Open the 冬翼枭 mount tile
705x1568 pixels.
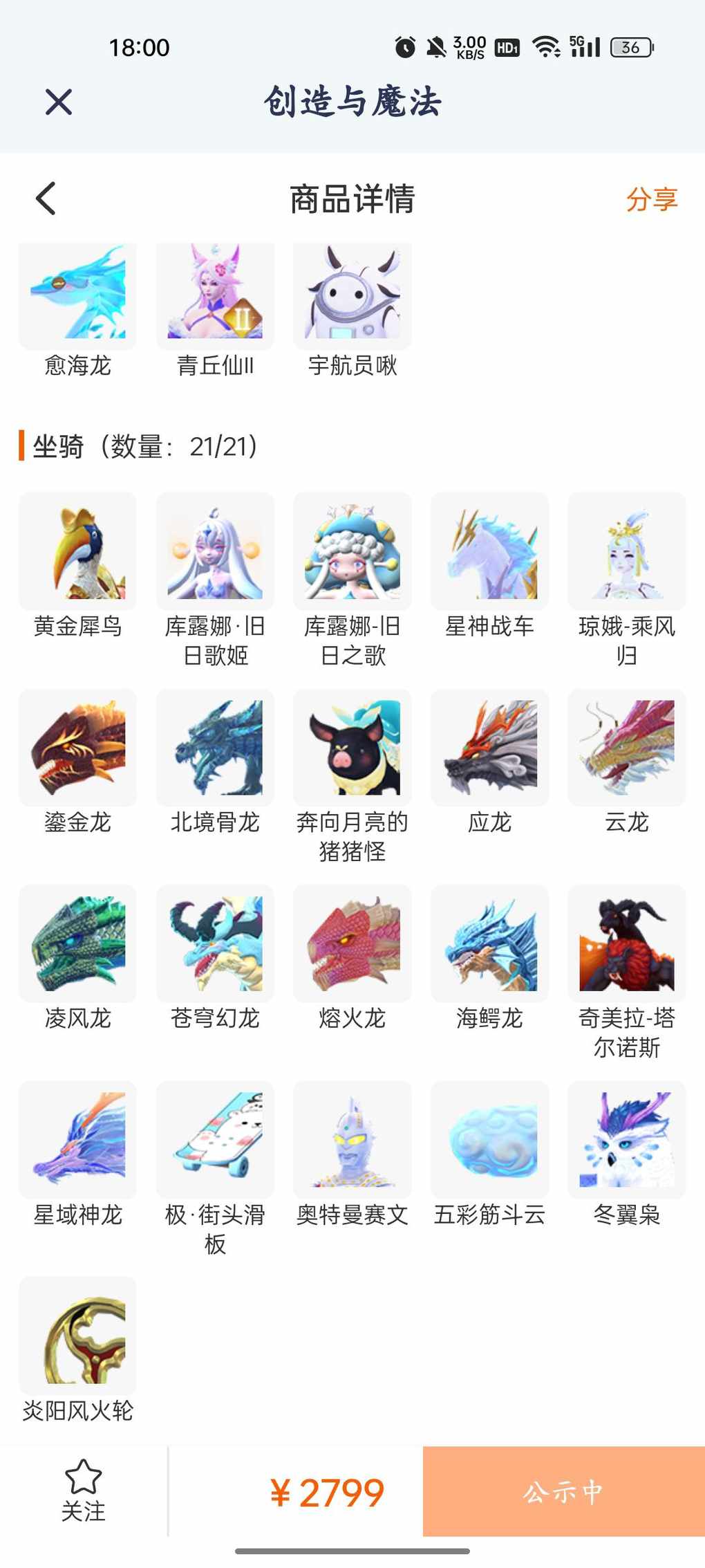tap(627, 1154)
